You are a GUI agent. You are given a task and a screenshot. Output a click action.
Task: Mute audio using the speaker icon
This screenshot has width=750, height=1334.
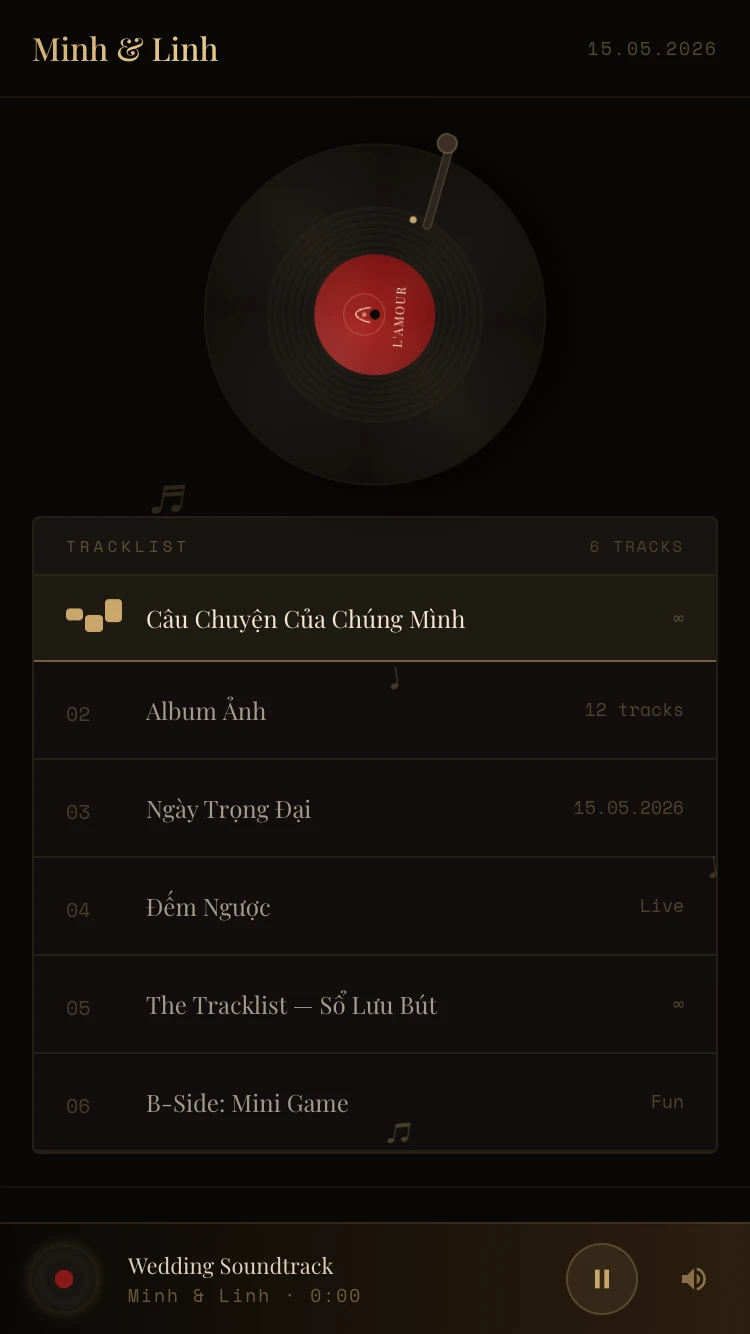[694, 1278]
